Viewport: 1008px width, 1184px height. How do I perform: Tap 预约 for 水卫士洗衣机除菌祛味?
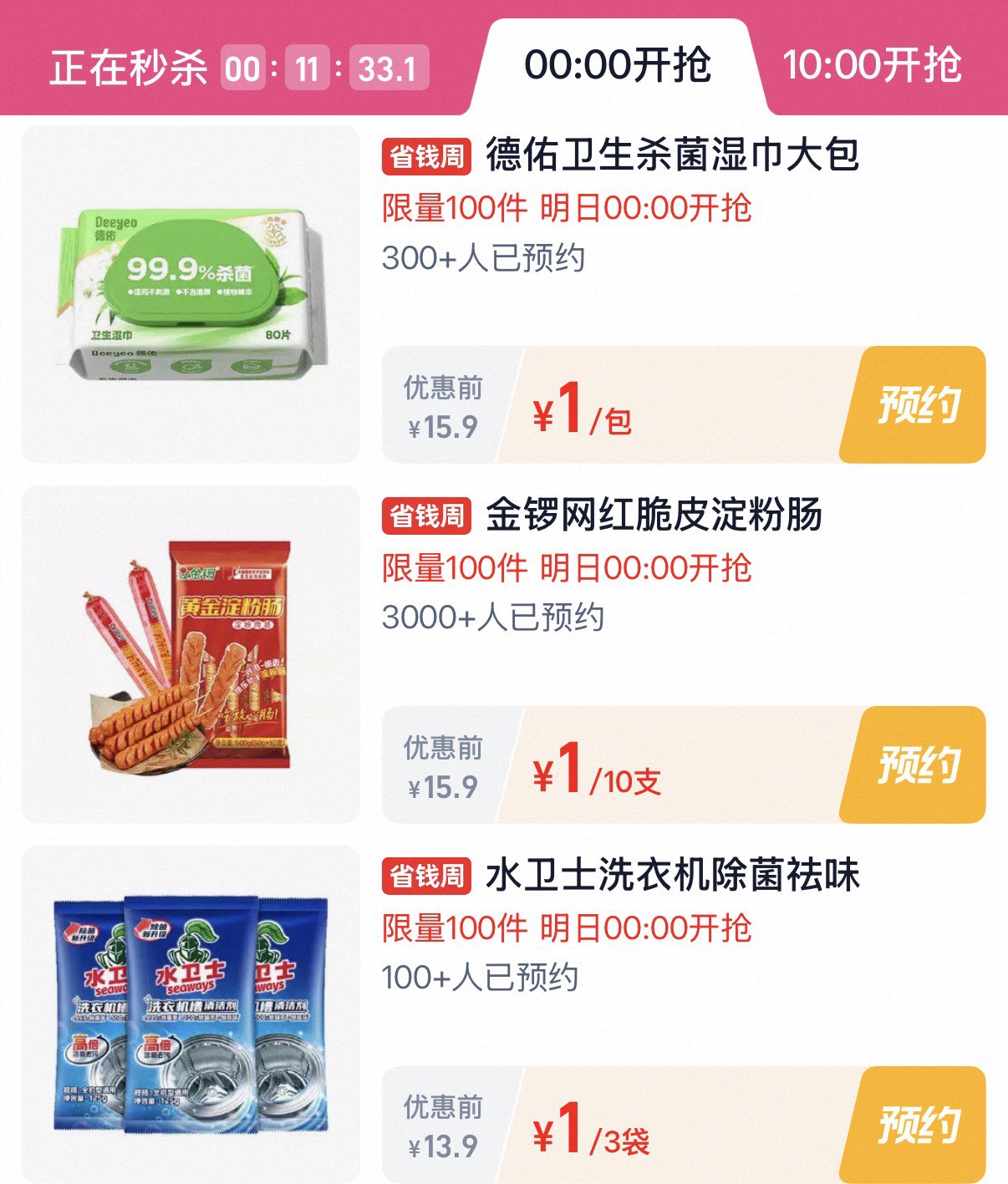(917, 1125)
